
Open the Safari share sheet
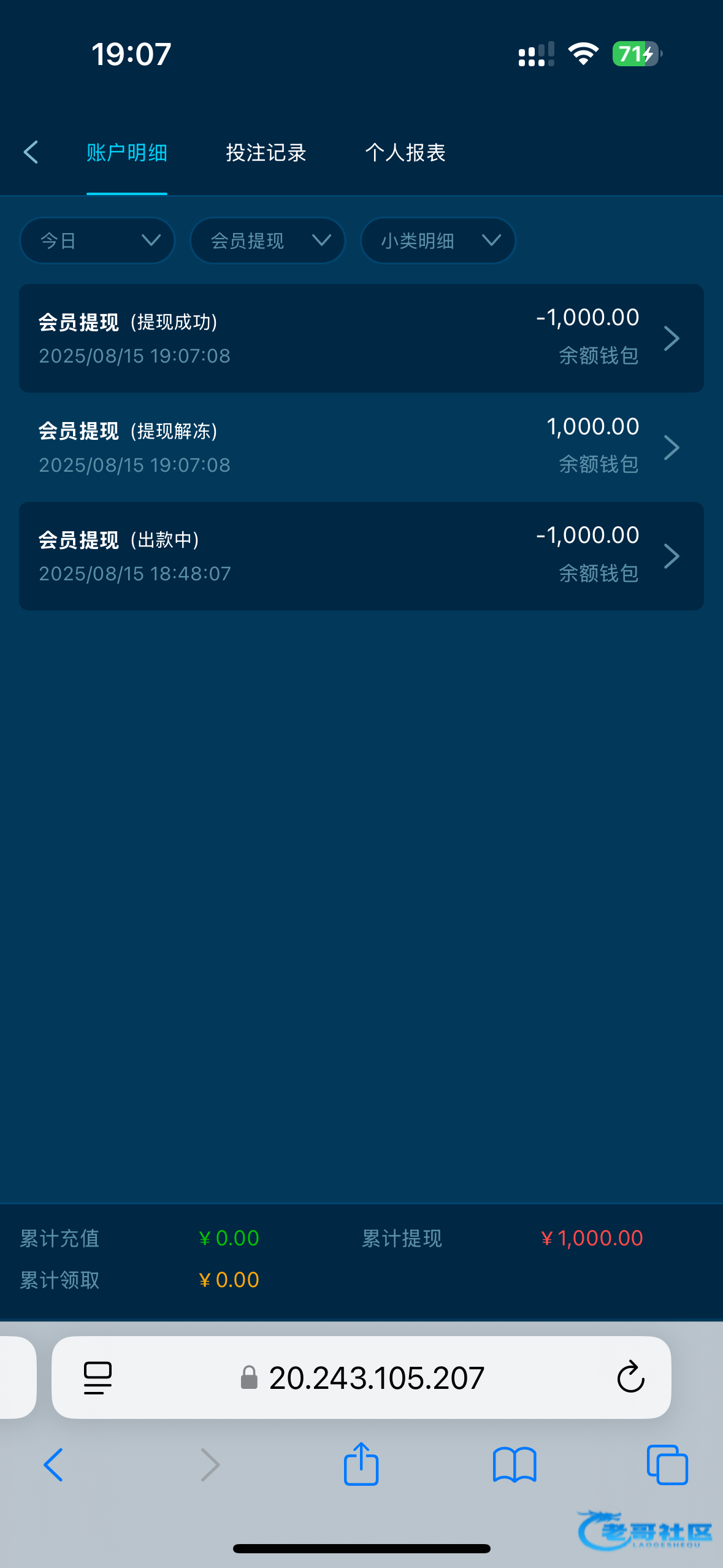coord(361,1464)
